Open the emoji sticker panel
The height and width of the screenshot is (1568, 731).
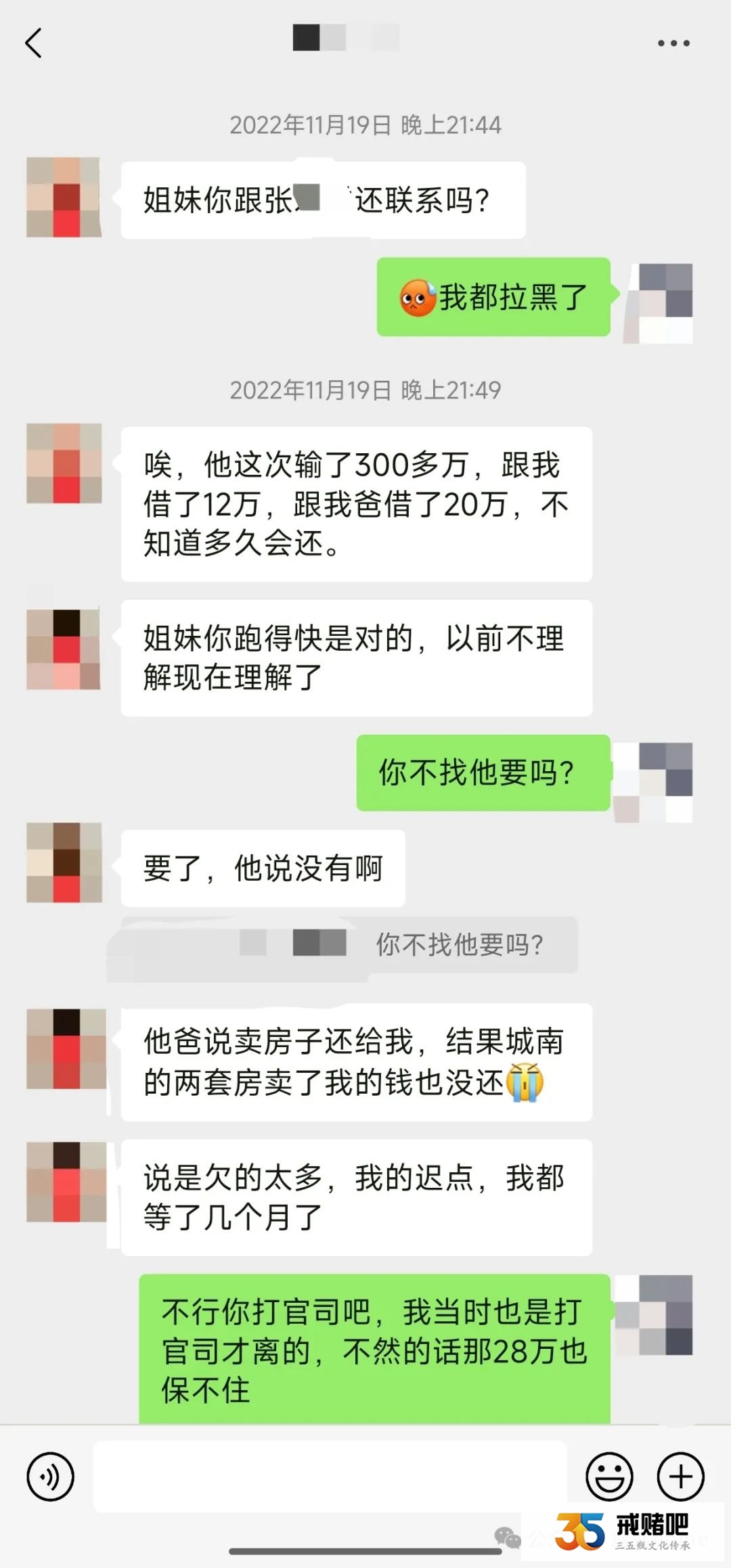[x=609, y=1476]
